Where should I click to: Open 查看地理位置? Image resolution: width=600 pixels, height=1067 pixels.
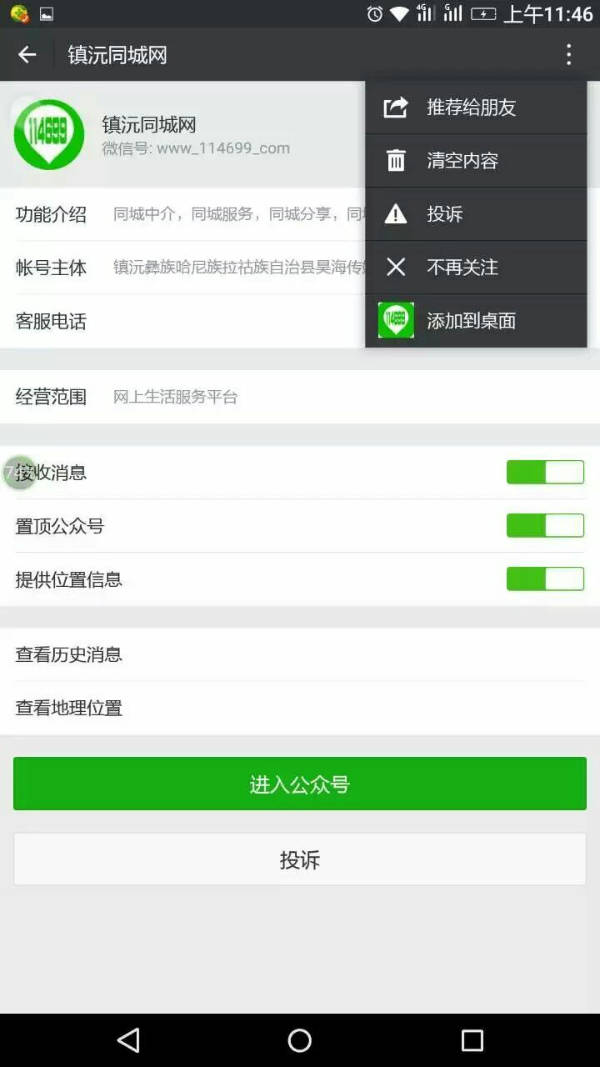click(x=300, y=708)
